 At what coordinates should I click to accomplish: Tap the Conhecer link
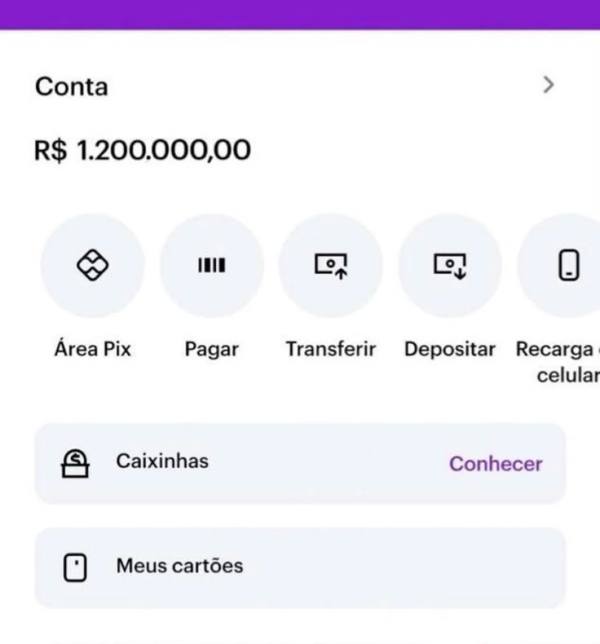coord(495,464)
